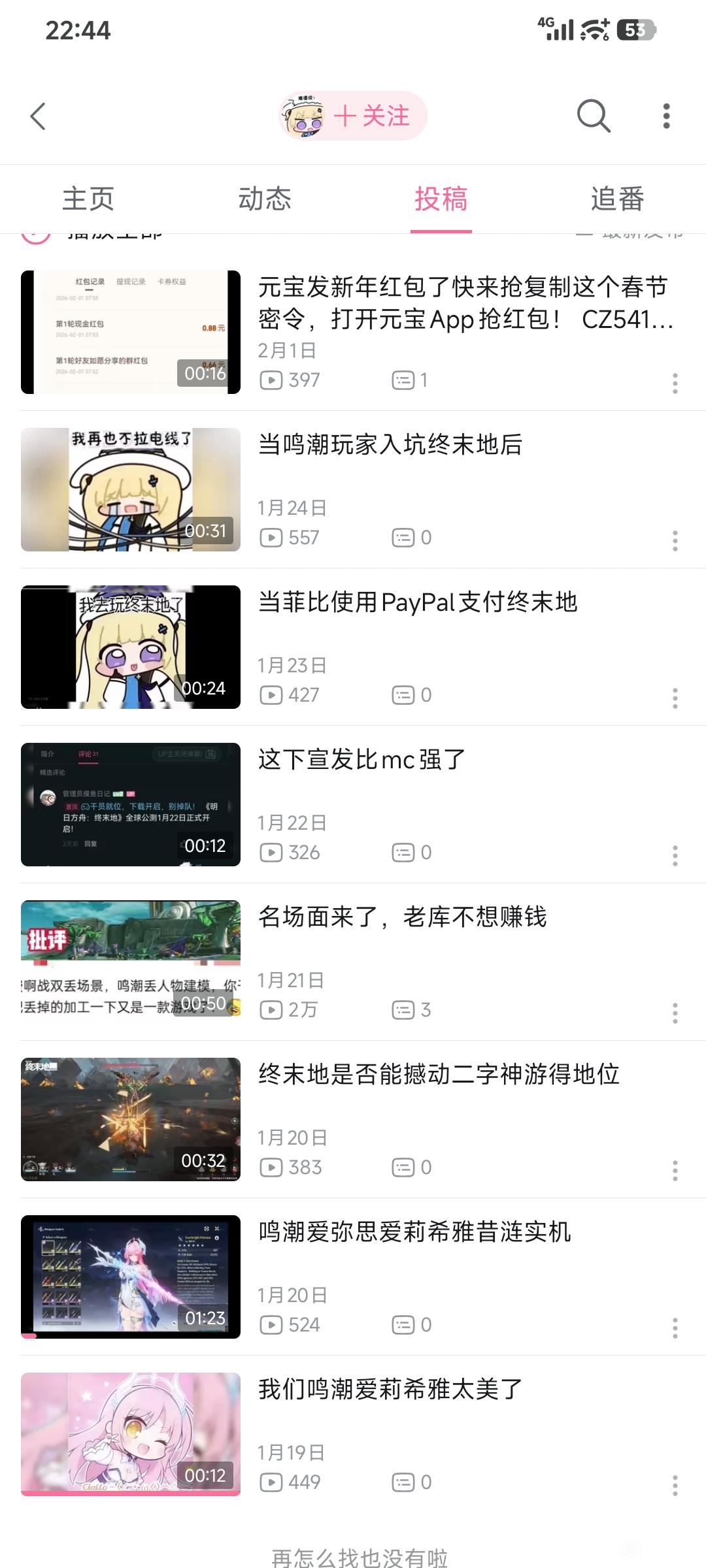Viewport: 706px width, 1568px height.
Task: Open the search icon in the header
Action: click(x=594, y=116)
